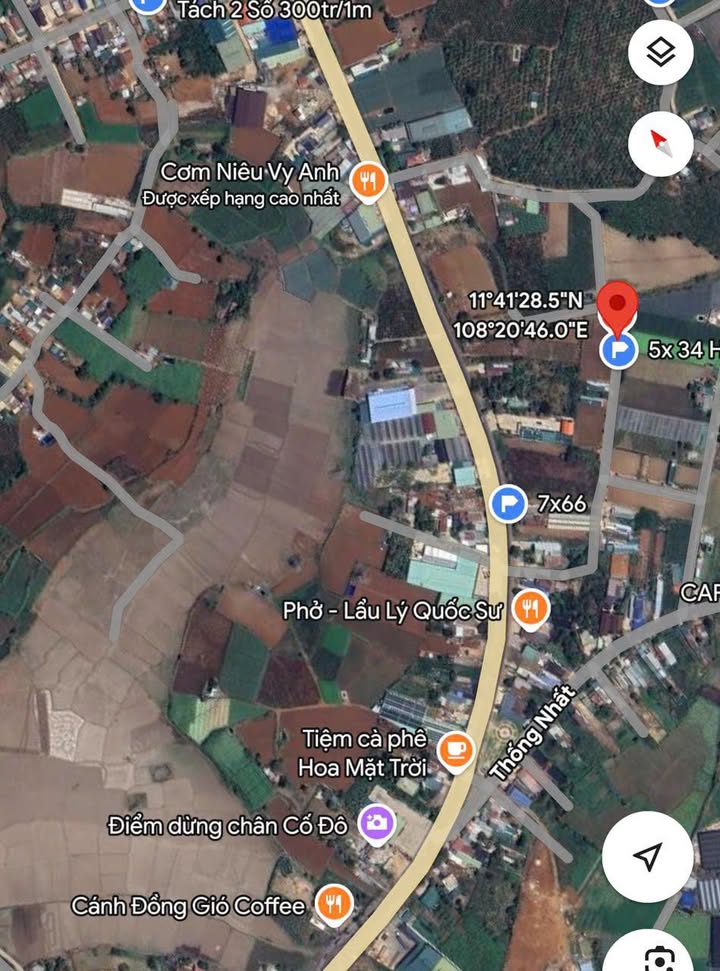This screenshot has height=971, width=720.
Task: Open the Cơm Niêu Vy Anh restaurant marker
Action: pyautogui.click(x=369, y=180)
